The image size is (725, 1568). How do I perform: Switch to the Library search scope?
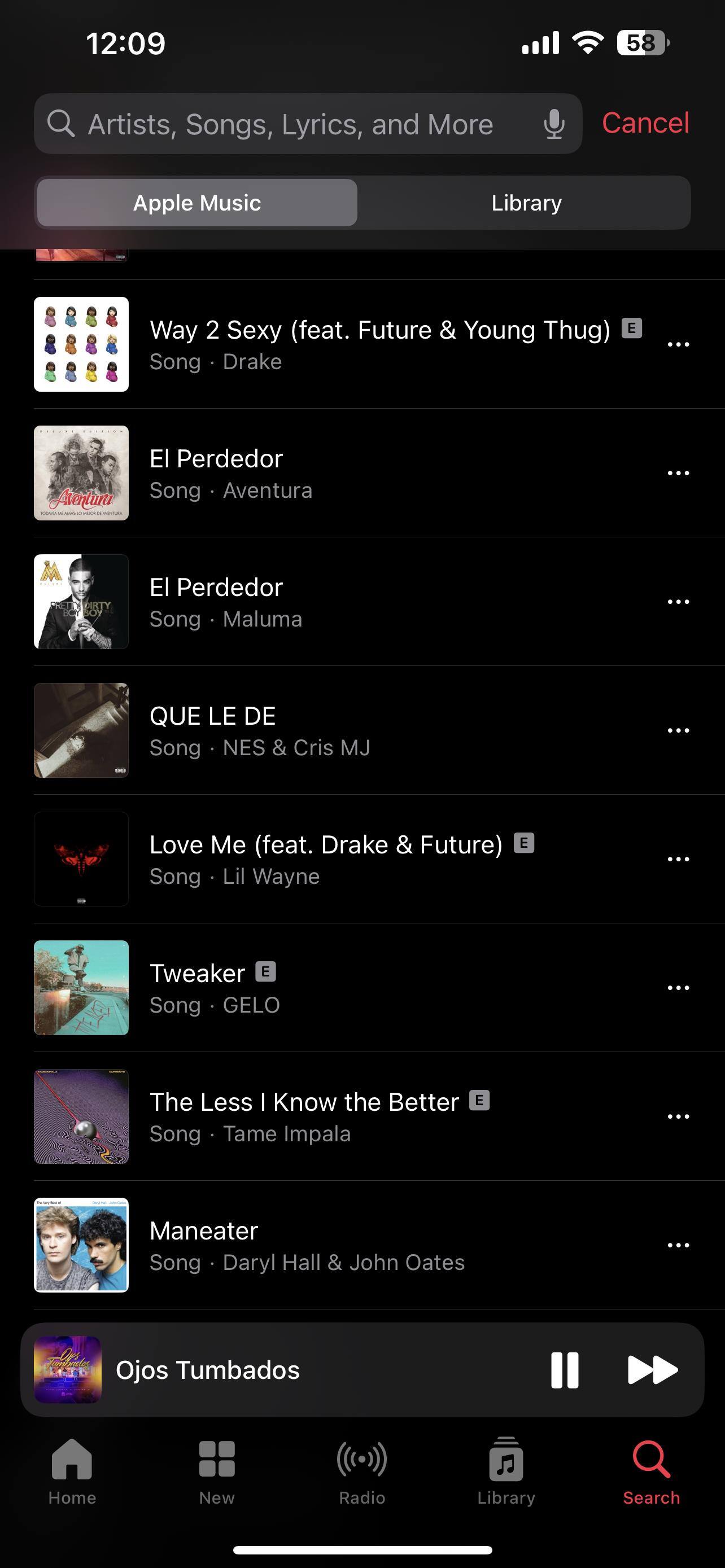526,203
